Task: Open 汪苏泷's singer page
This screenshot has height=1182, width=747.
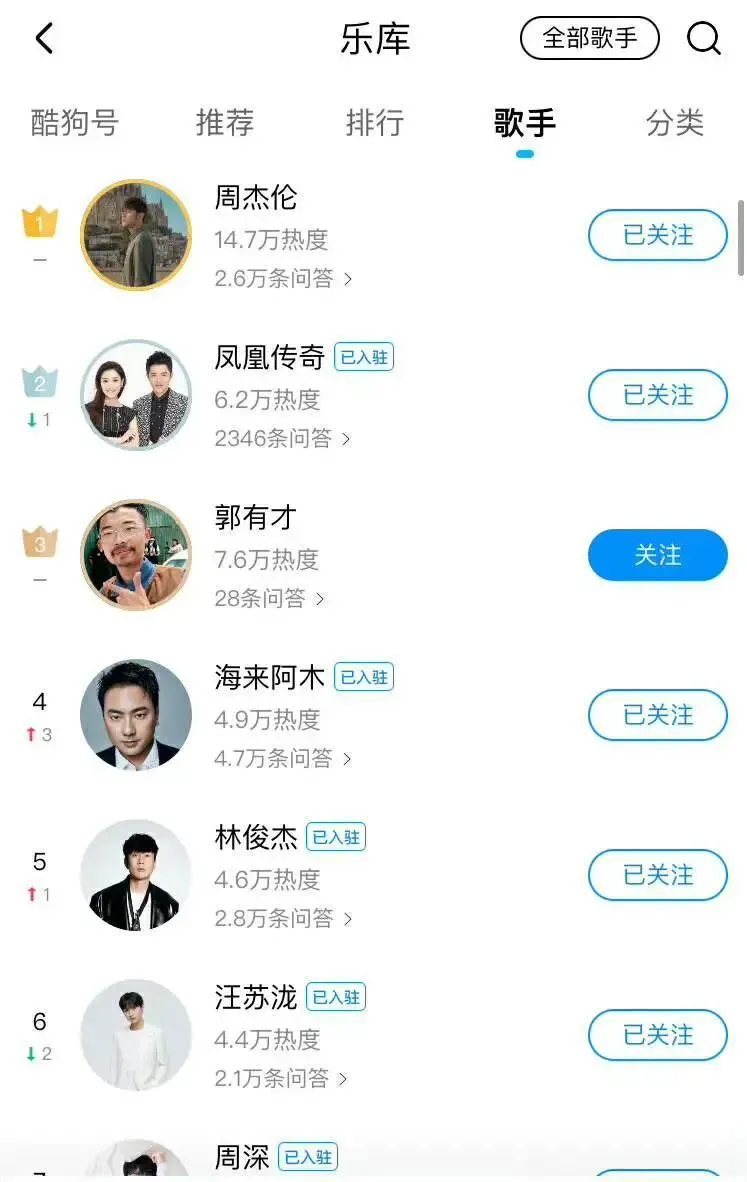Action: point(256,997)
